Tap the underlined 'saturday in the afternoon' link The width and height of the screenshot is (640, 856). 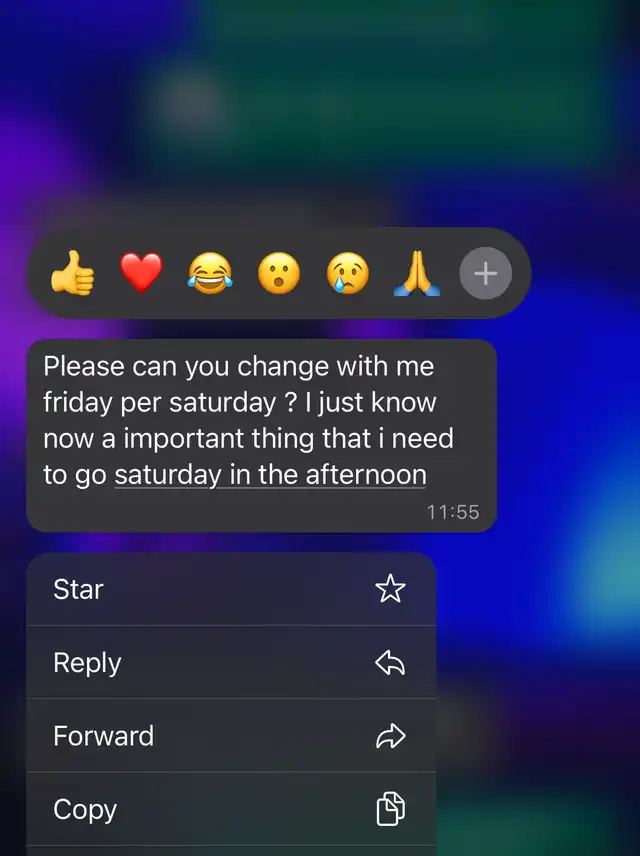tap(270, 474)
